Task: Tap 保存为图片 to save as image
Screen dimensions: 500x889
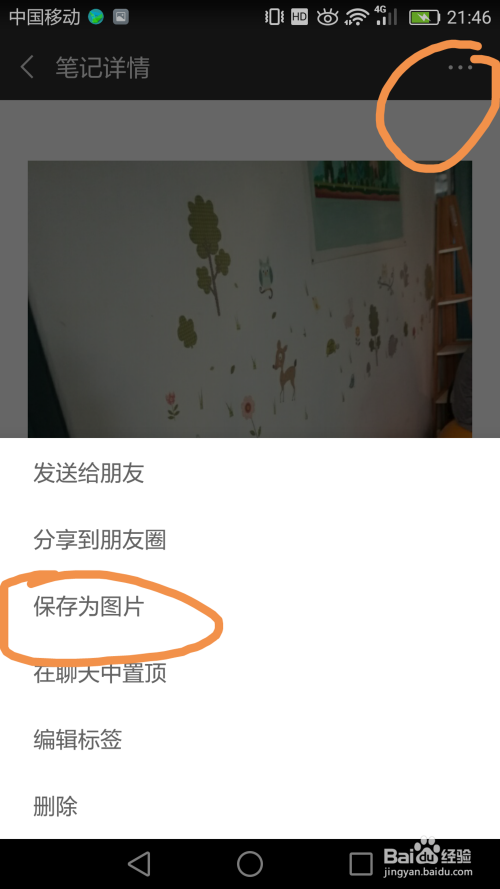Action: (x=250, y=607)
